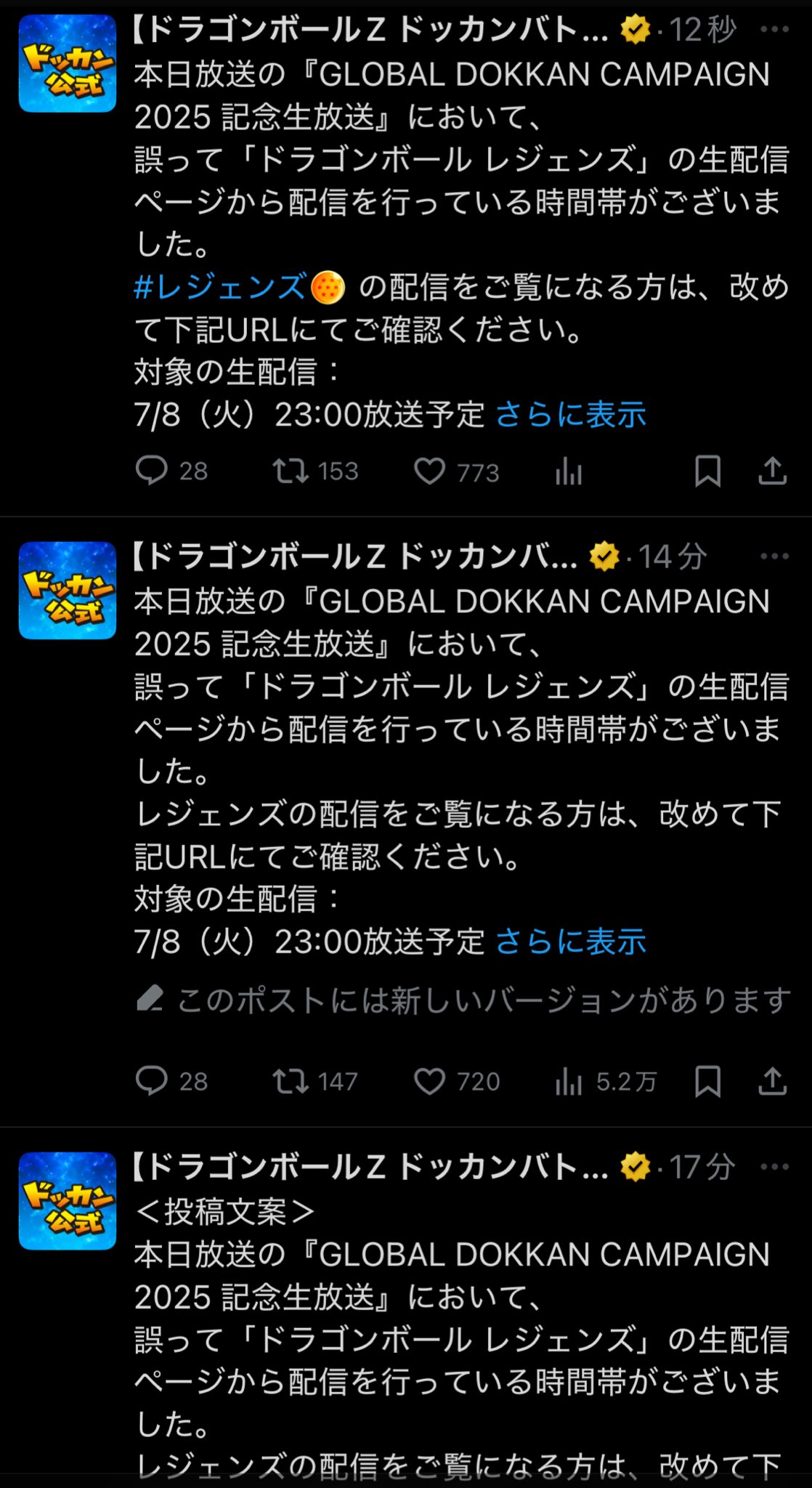812x1488 pixels.
Task: Tap the #レジェンズ hashtag link
Action: point(220,288)
